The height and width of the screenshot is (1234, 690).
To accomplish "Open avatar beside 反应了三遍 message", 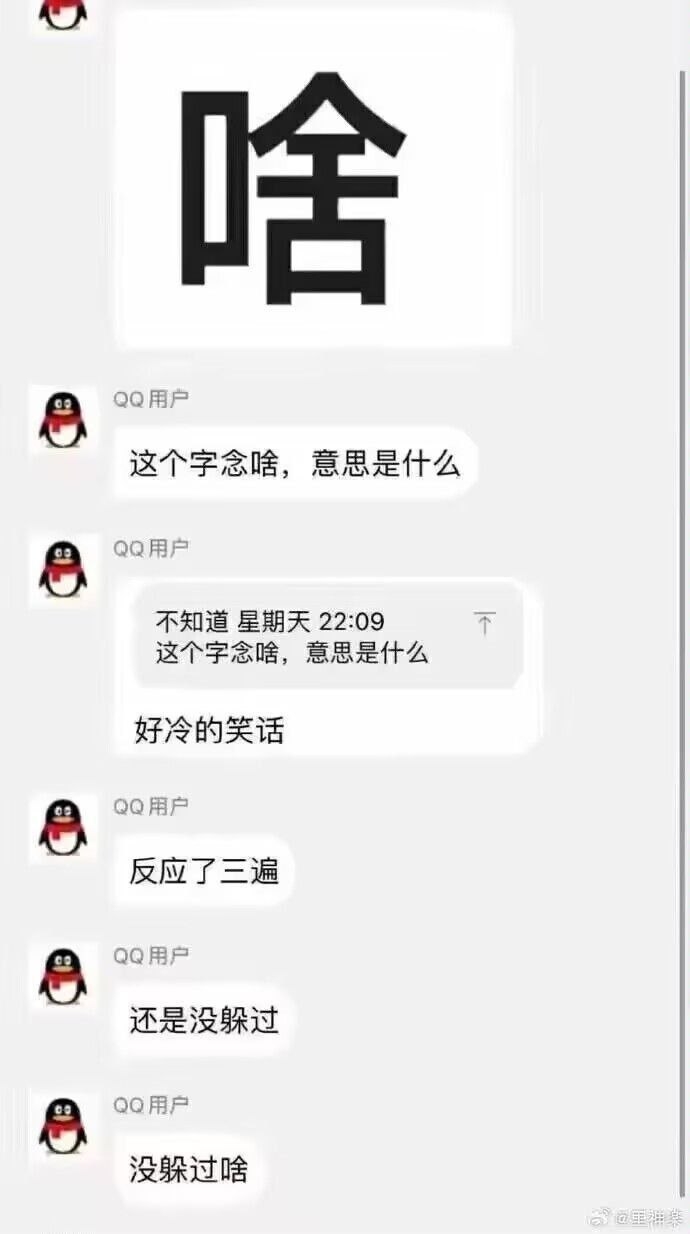I will point(62,827).
